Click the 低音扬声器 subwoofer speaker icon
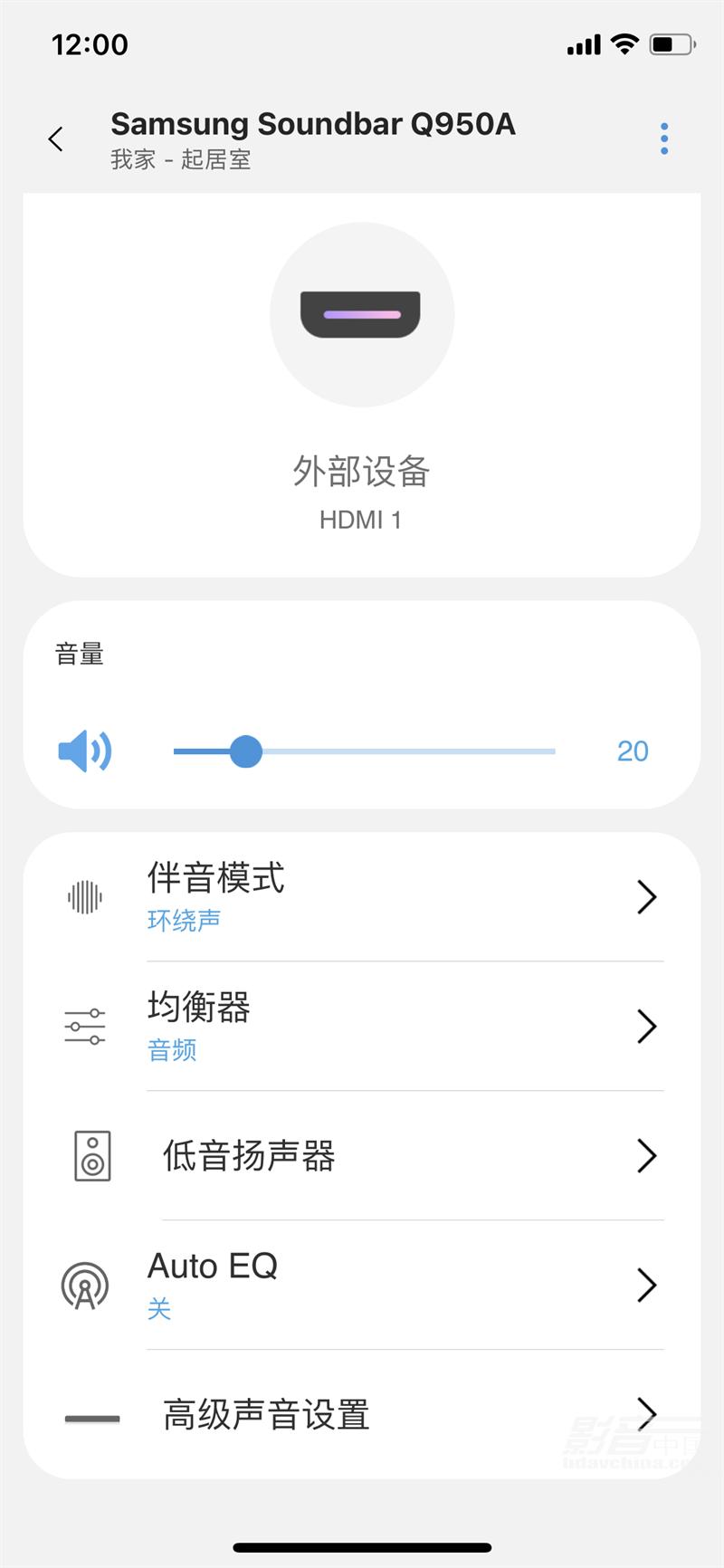The height and width of the screenshot is (1568, 724). pos(90,1156)
